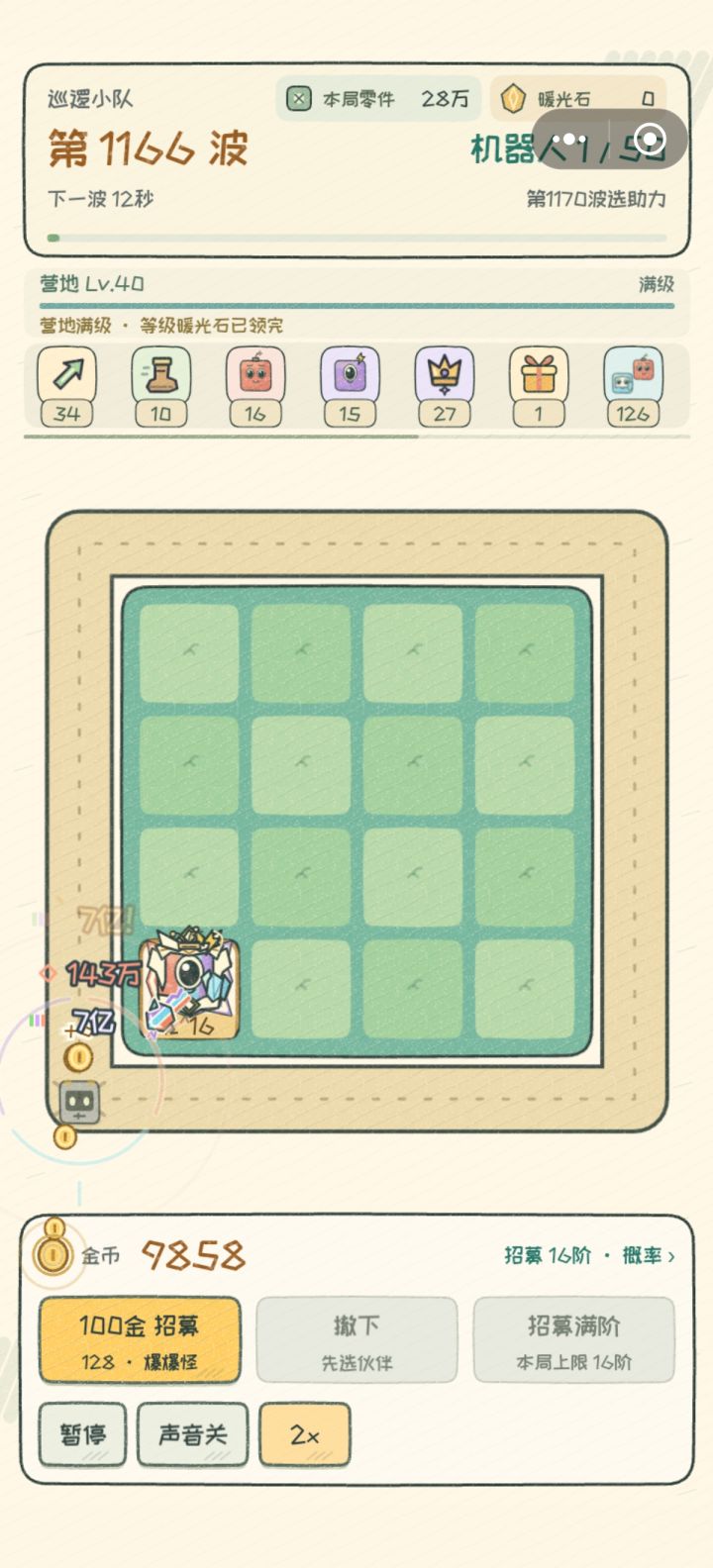Select the purple cube upgrade showing 15
This screenshot has width=713, height=1568.
(350, 386)
